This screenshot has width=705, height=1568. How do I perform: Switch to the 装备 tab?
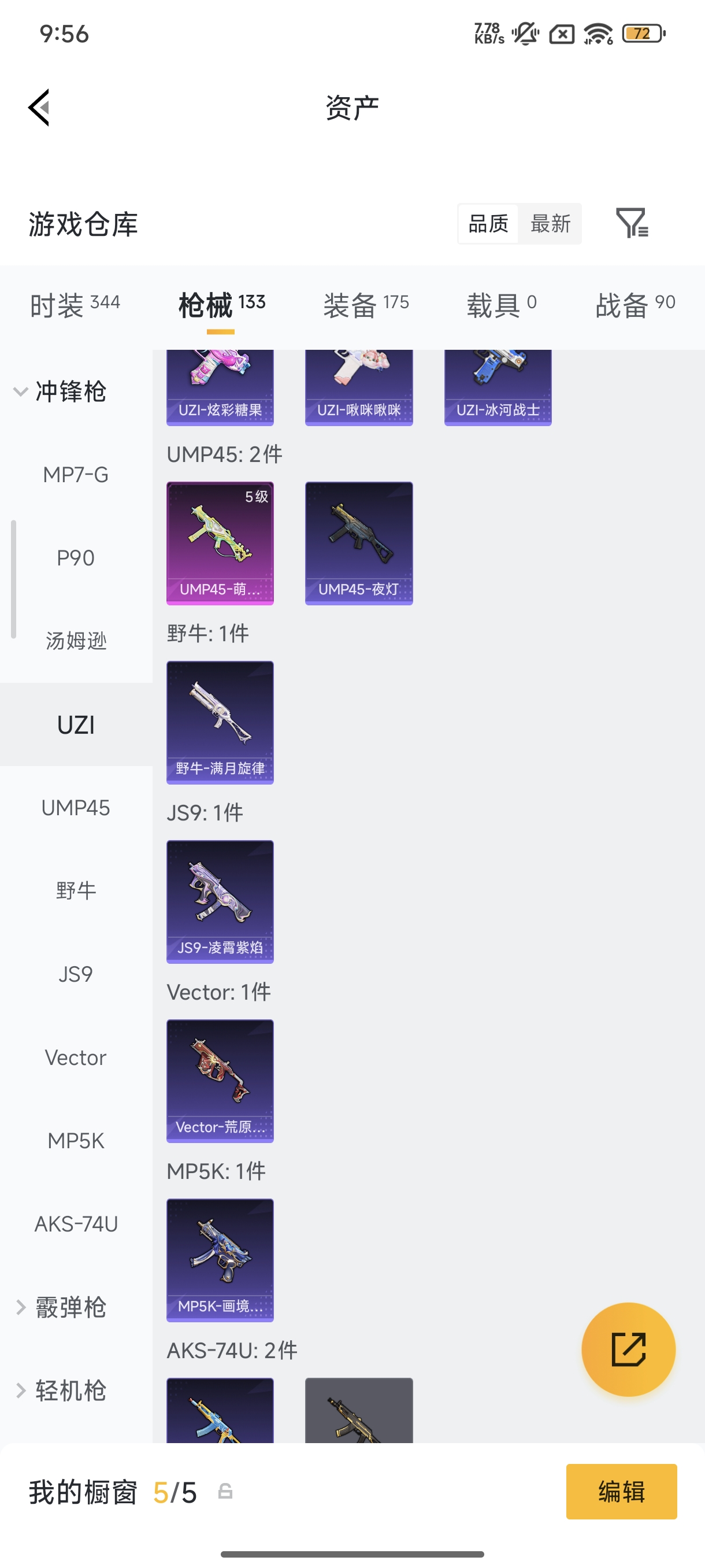366,304
